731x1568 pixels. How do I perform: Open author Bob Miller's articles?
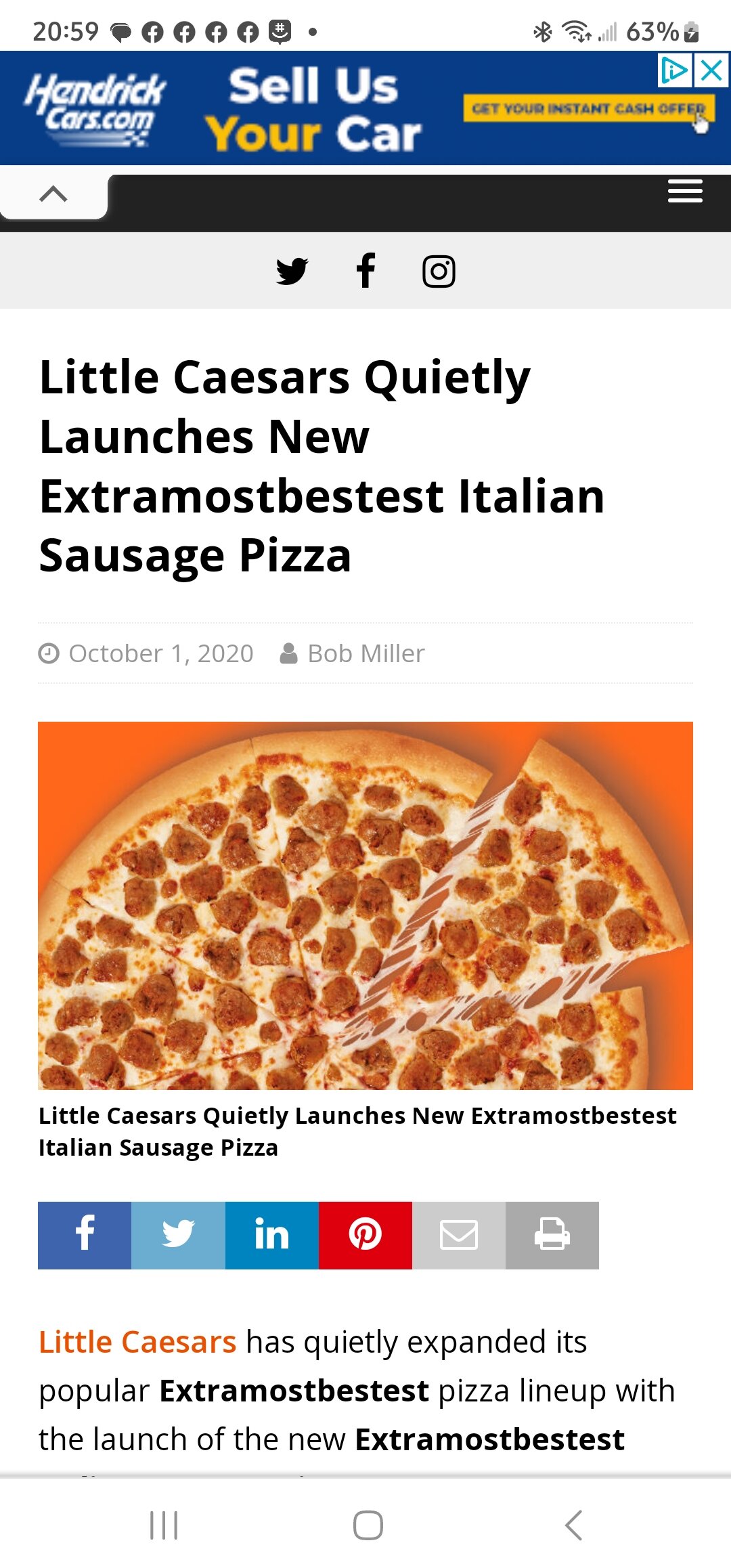click(365, 654)
